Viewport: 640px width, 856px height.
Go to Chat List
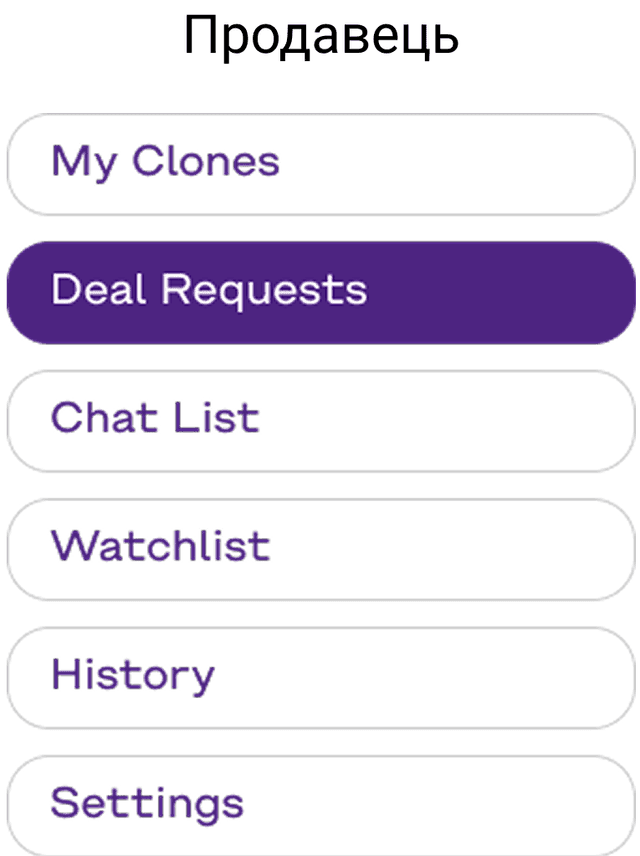(x=320, y=419)
